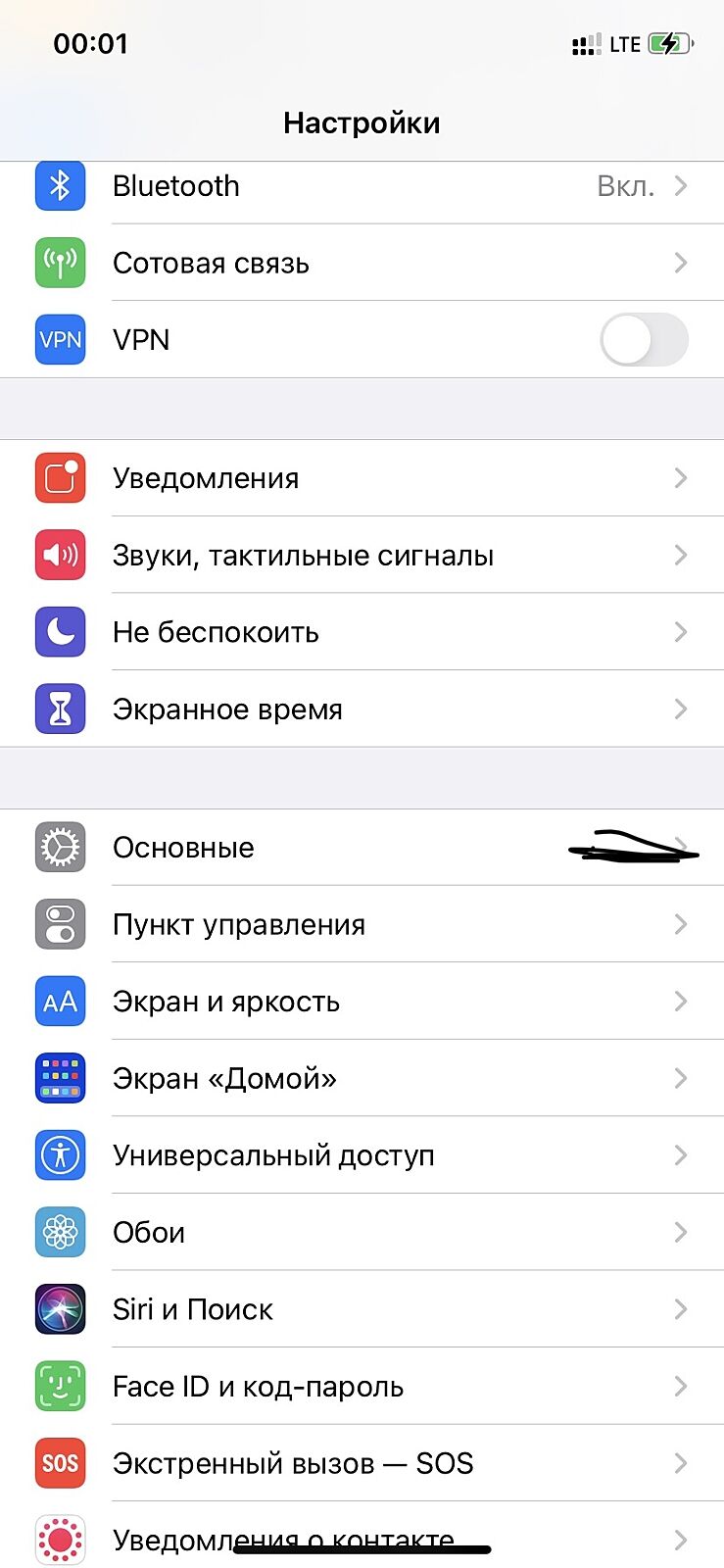The image size is (724, 1568).
Task: Toggle the VPN switch
Action: click(643, 340)
